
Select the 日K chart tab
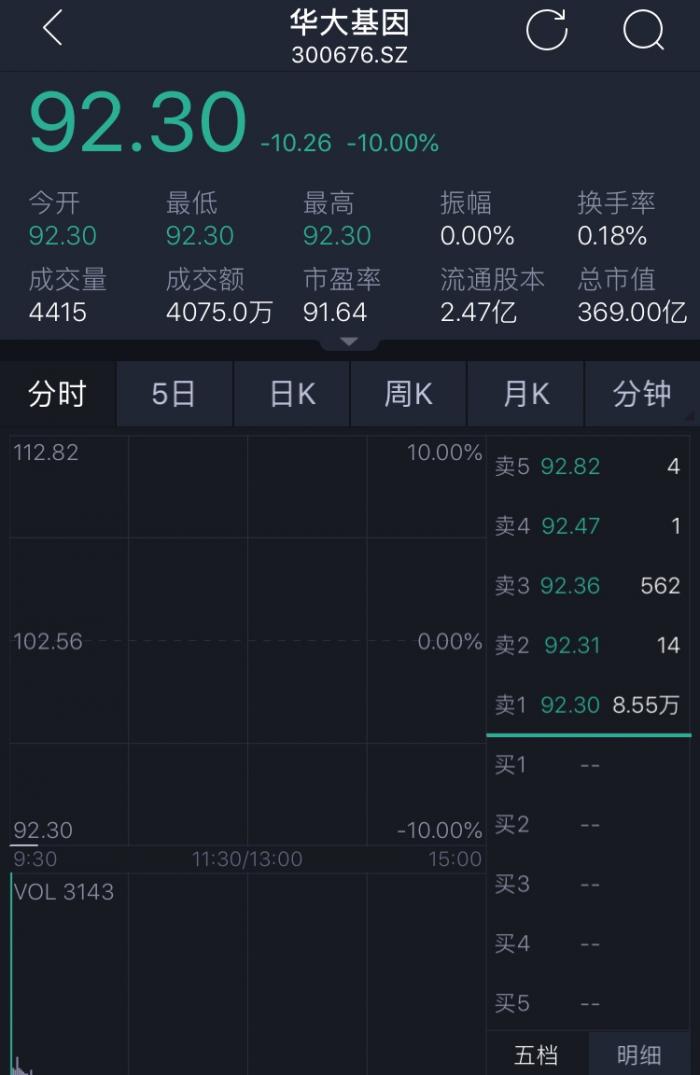point(292,394)
